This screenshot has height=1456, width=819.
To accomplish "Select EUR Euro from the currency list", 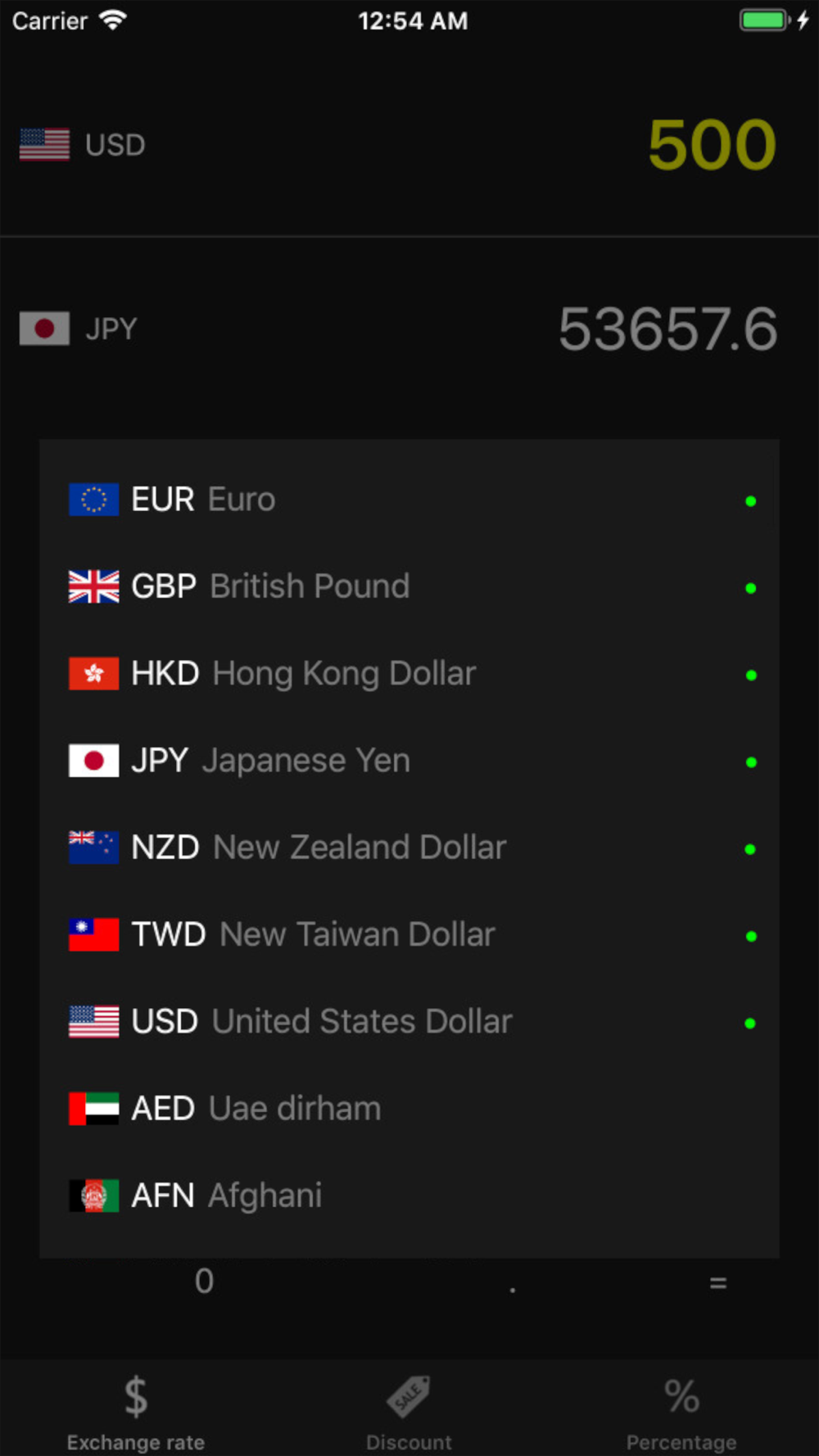I will pyautogui.click(x=409, y=500).
